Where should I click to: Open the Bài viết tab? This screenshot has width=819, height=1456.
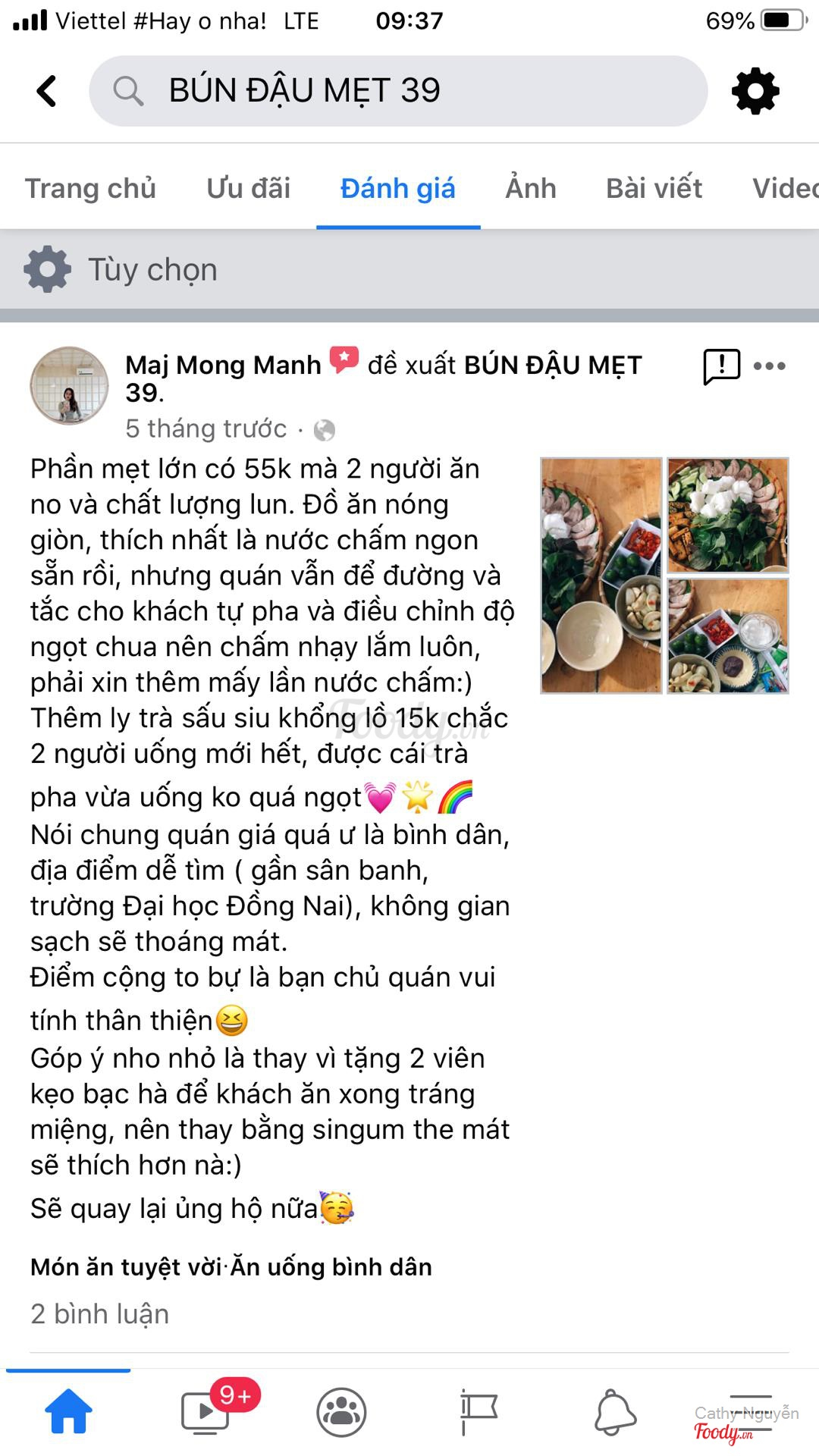coord(654,188)
